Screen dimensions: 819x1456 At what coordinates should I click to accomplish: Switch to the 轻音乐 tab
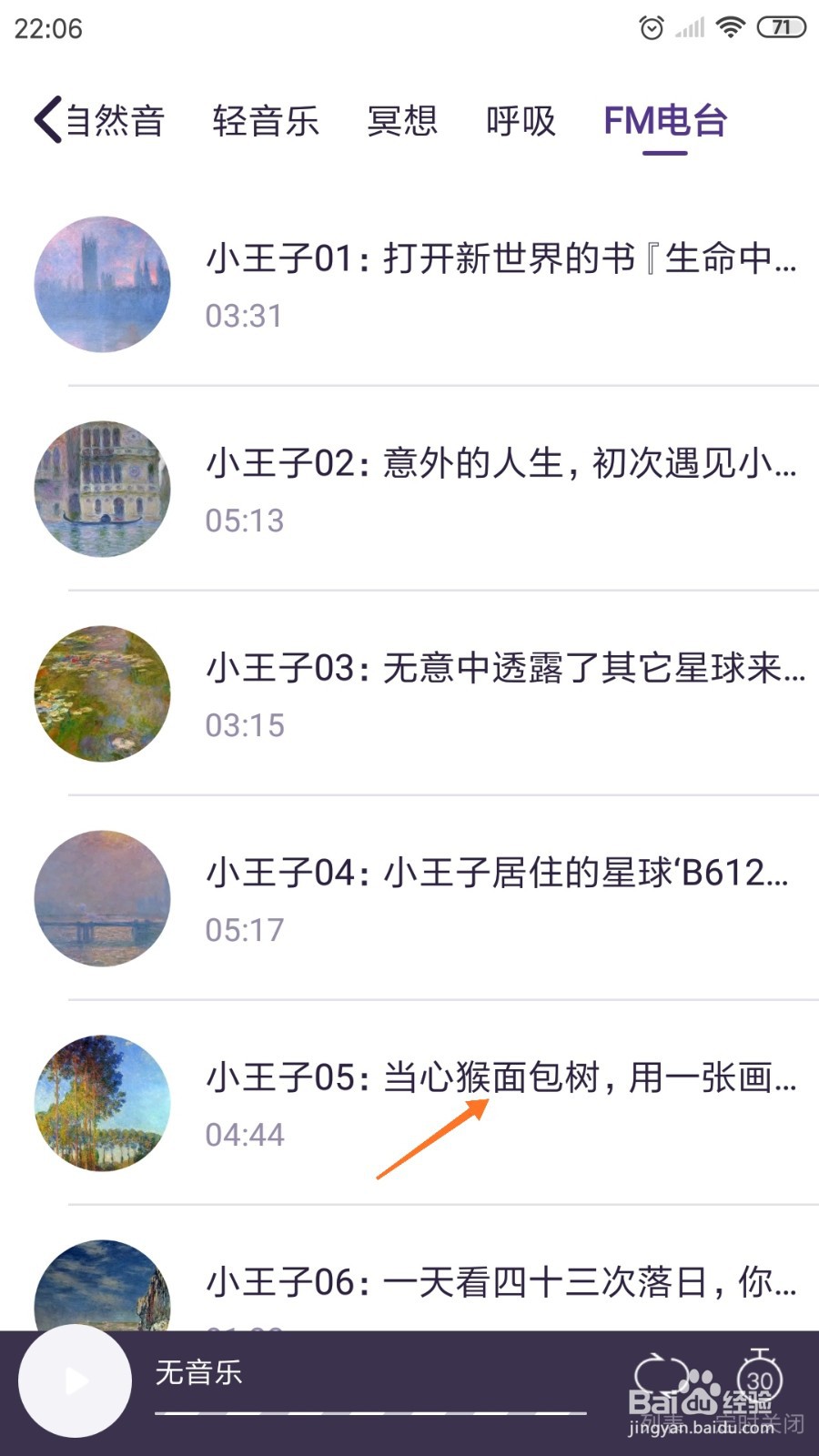coord(266,121)
